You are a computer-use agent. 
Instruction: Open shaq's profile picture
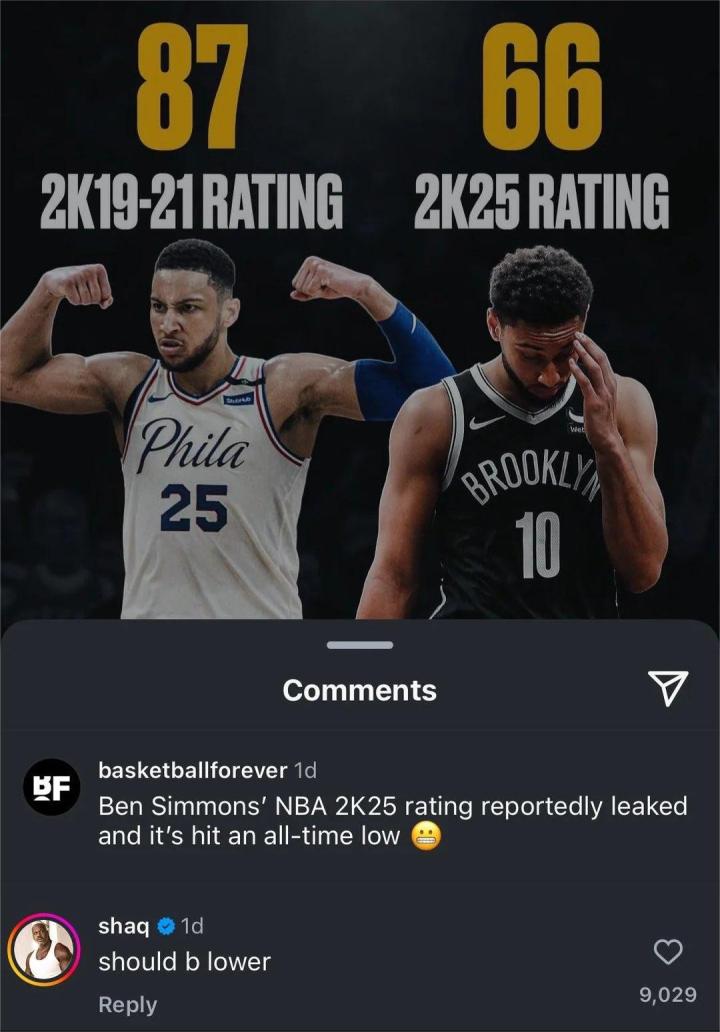pos(43,950)
